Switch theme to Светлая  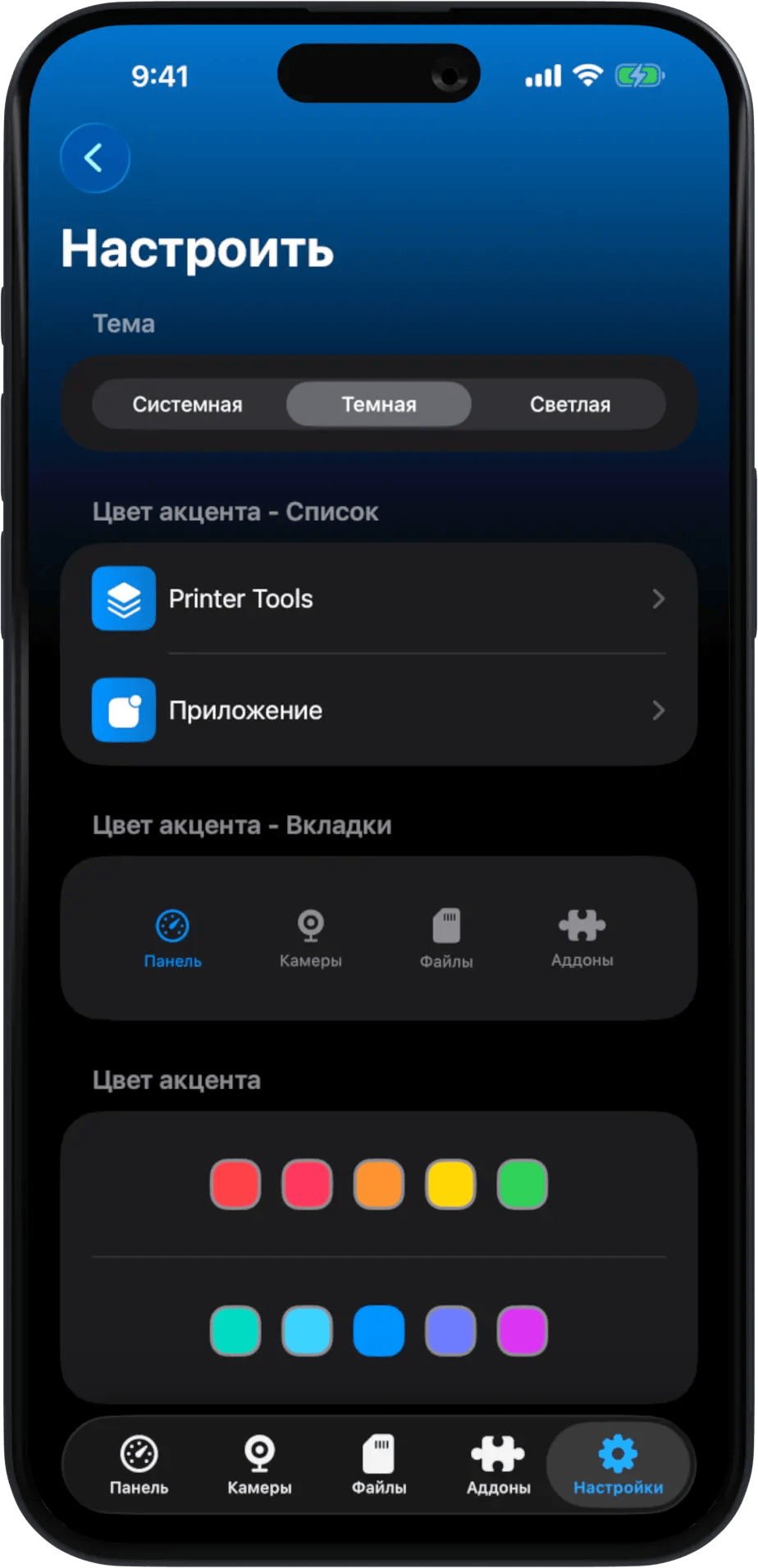pos(570,404)
